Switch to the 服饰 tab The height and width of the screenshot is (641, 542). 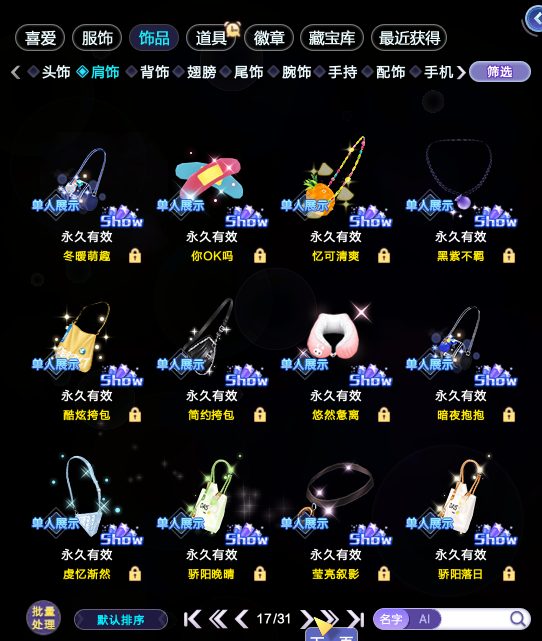(x=97, y=38)
